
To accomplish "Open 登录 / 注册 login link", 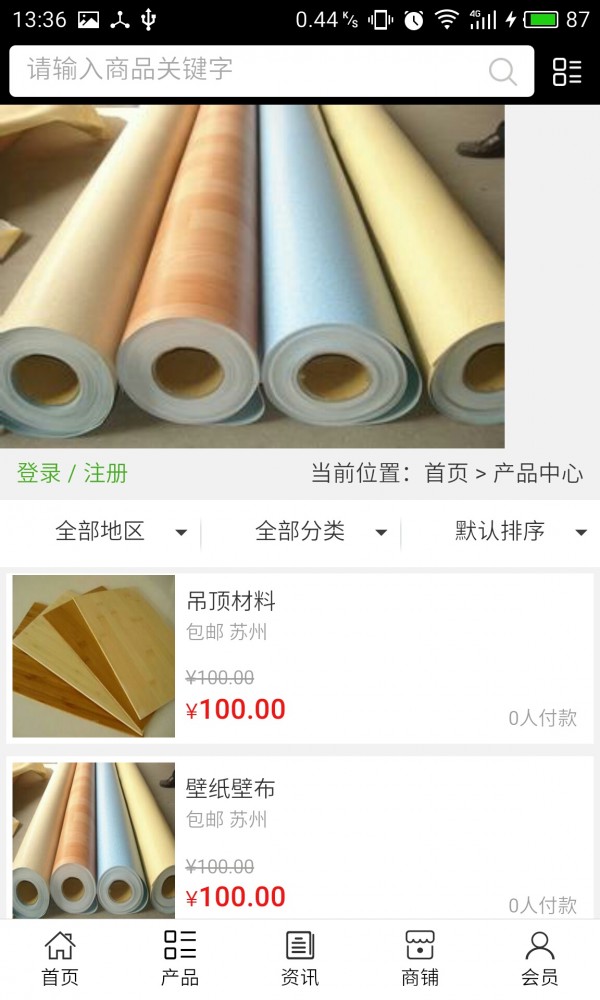I will click(72, 473).
